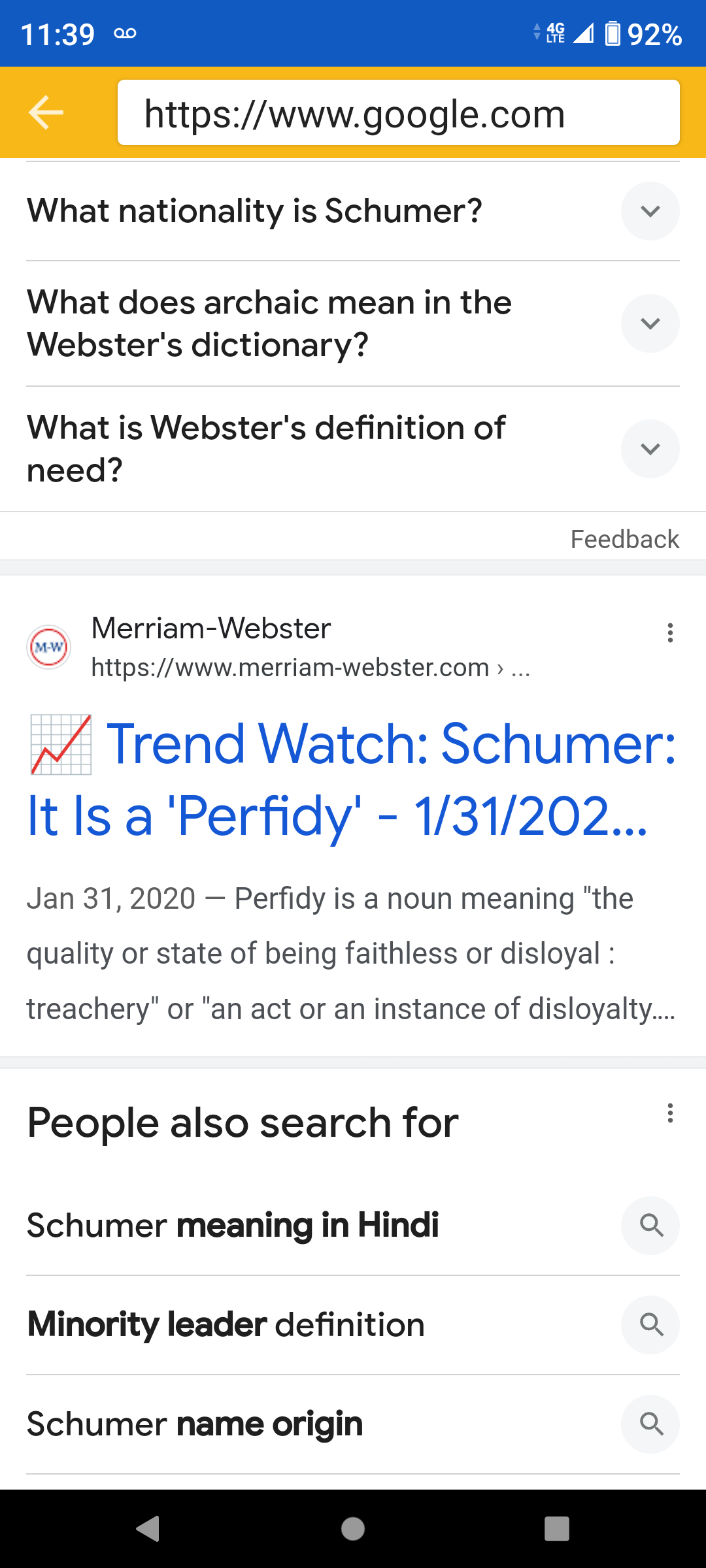706x1568 pixels.
Task: Open options for People also search for
Action: 670,1113
